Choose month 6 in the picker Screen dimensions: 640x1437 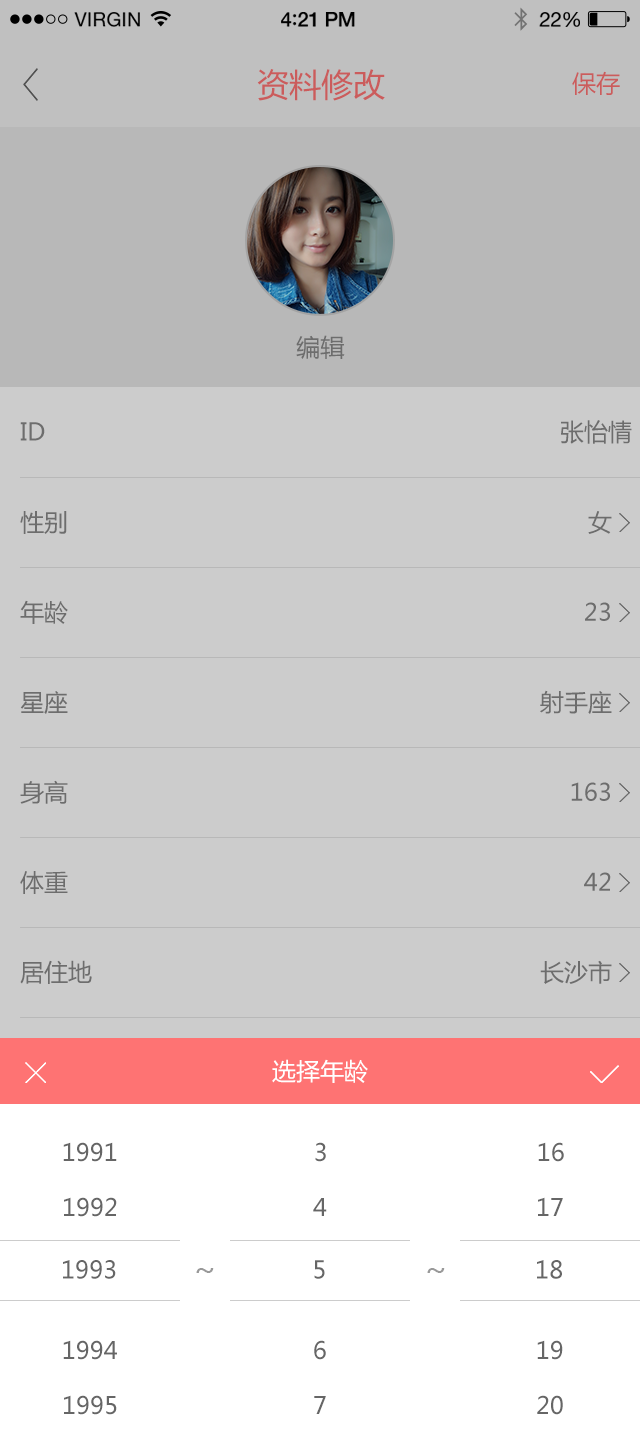[x=320, y=1350]
